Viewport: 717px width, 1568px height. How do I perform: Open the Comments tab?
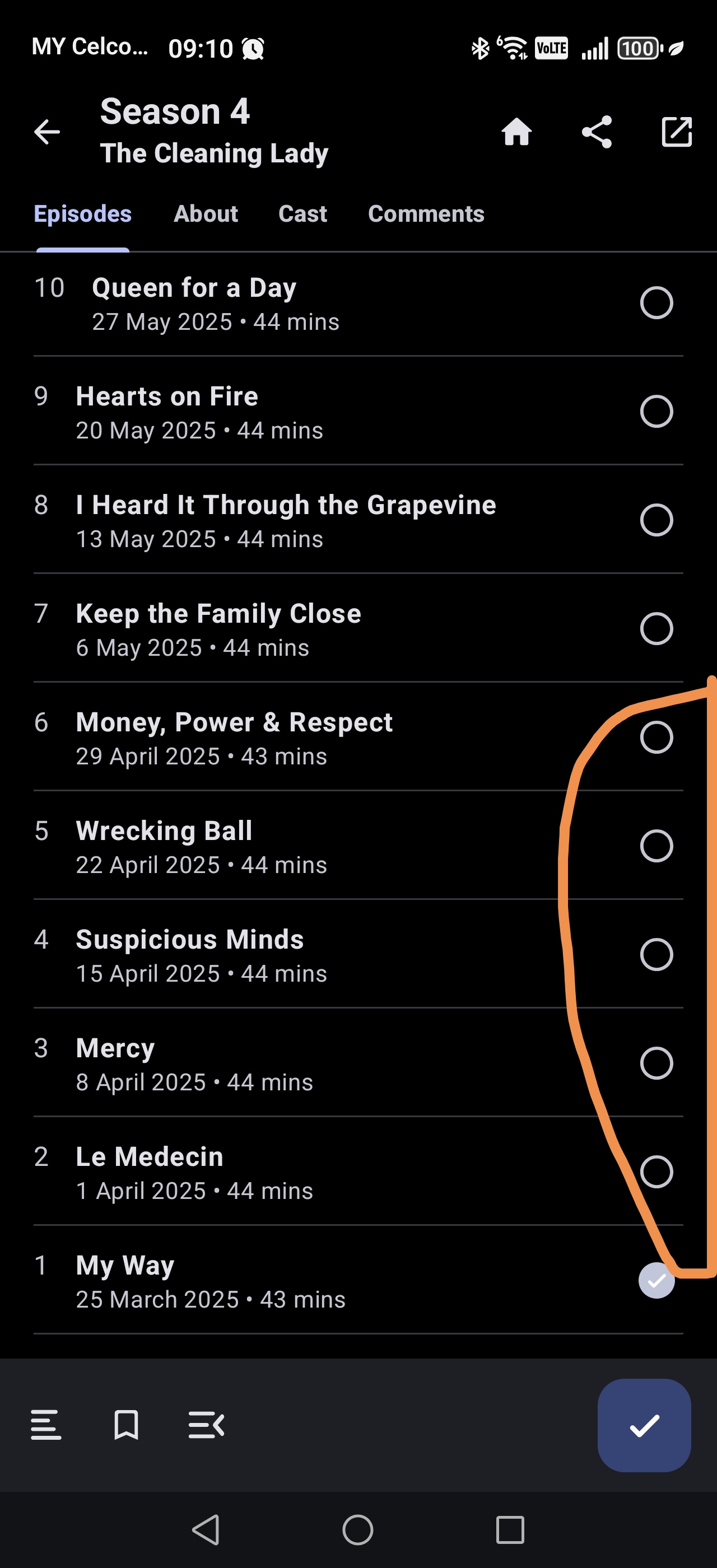(x=426, y=214)
